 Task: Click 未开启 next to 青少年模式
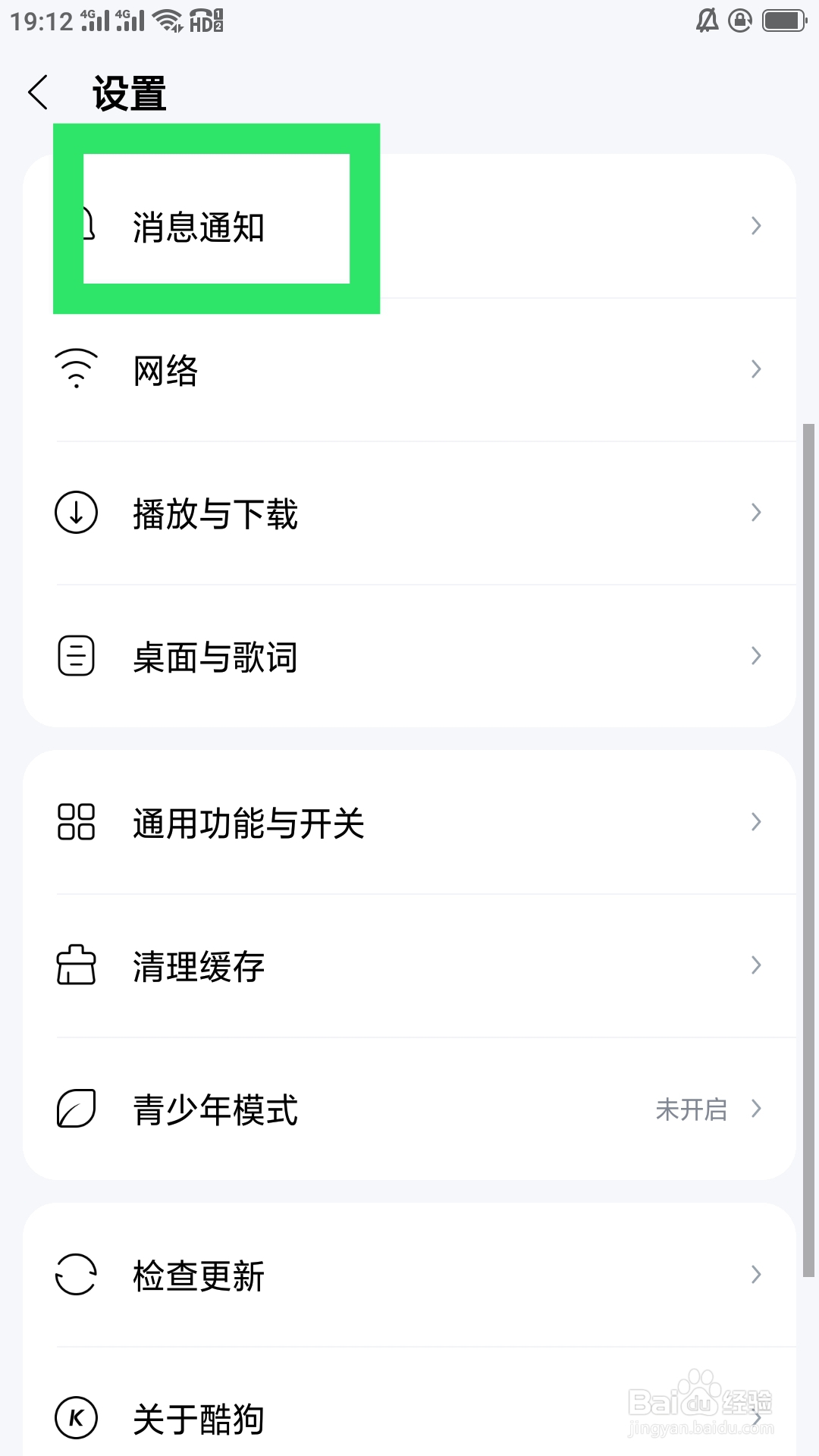click(x=692, y=1110)
